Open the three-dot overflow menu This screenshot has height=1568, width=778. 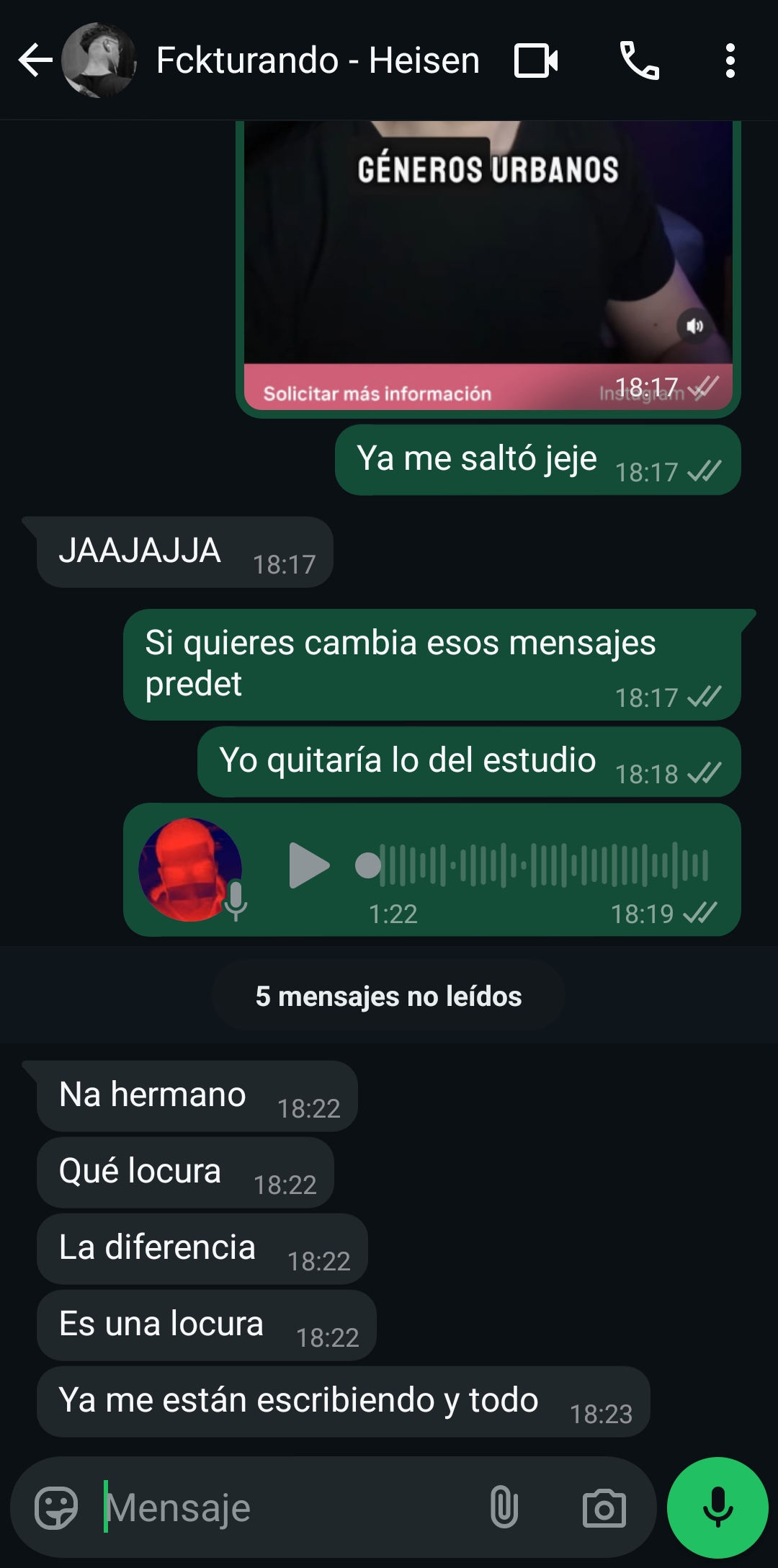(x=730, y=61)
